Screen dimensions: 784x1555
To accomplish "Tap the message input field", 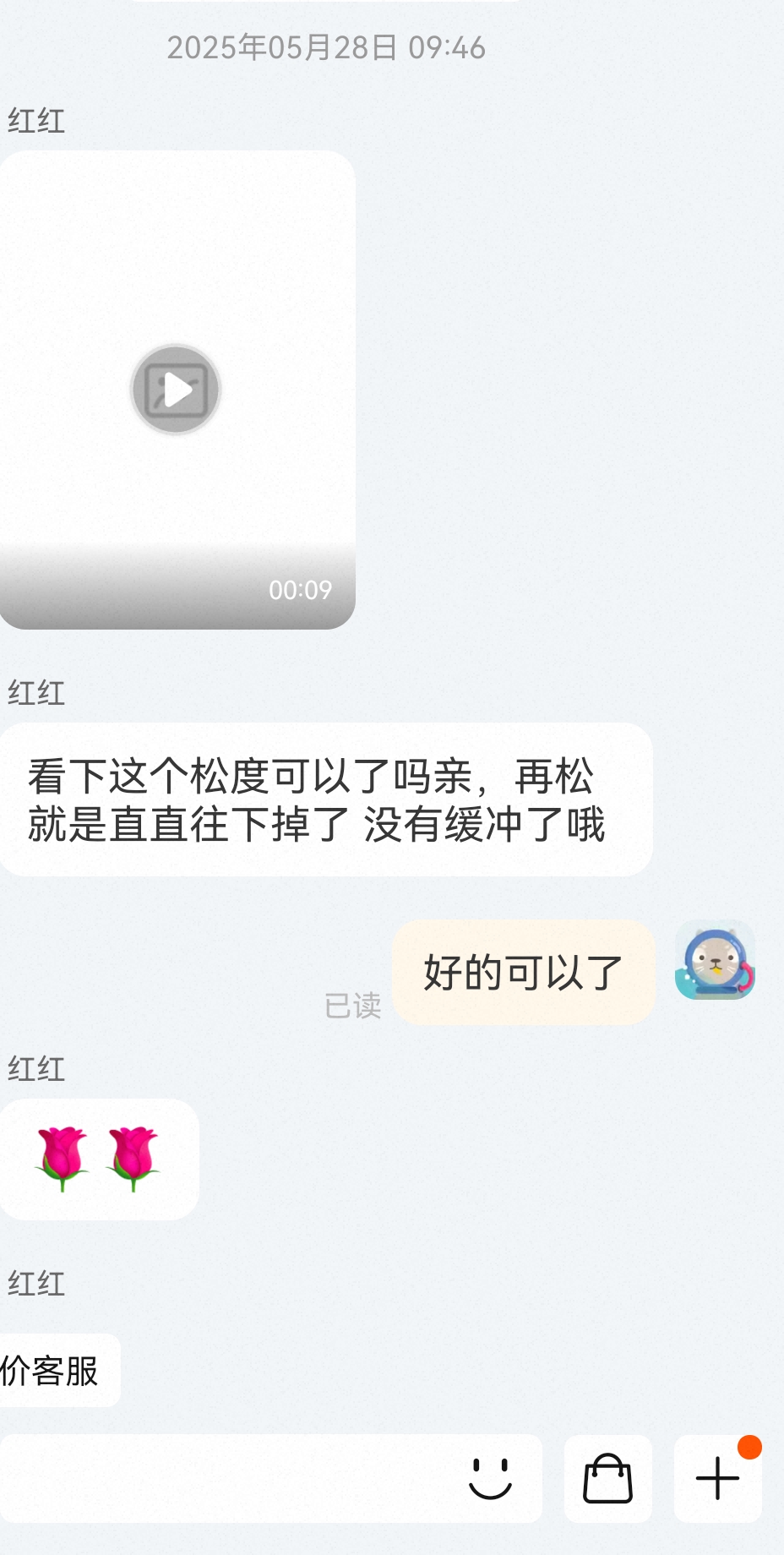I will [x=228, y=1478].
